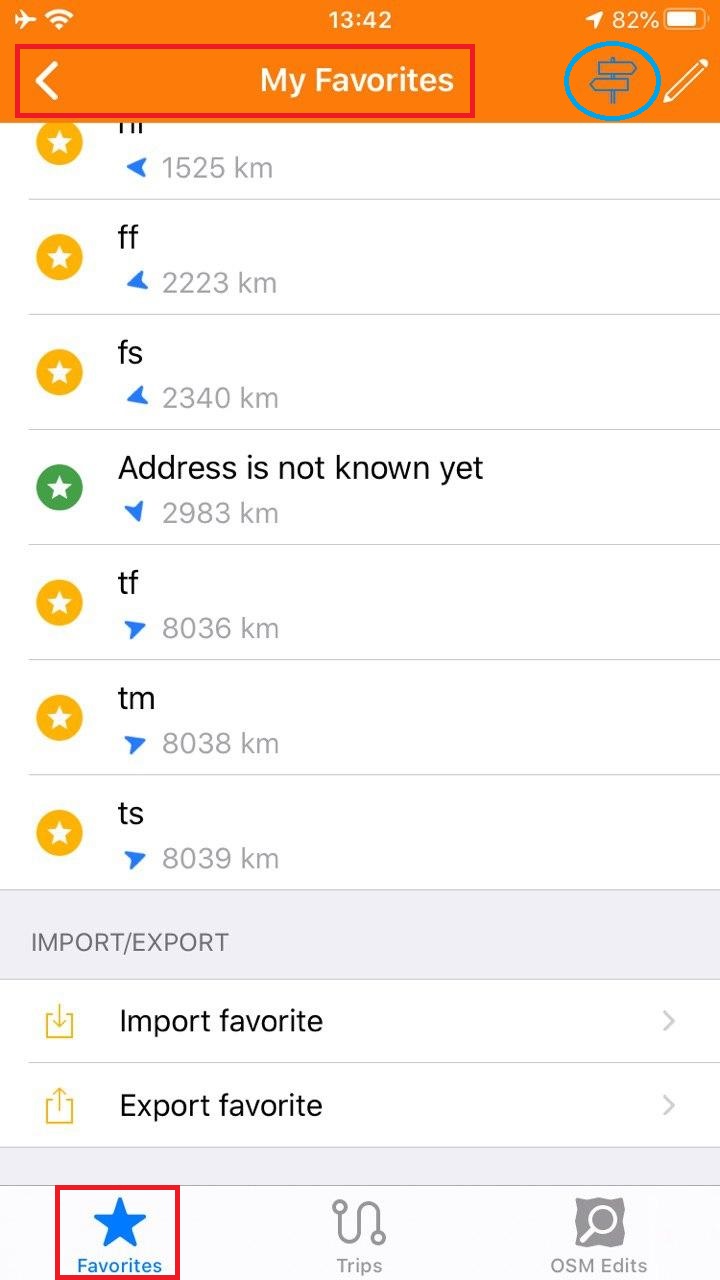Open Import favorite
Viewport: 720px width, 1280px height.
tap(360, 1021)
